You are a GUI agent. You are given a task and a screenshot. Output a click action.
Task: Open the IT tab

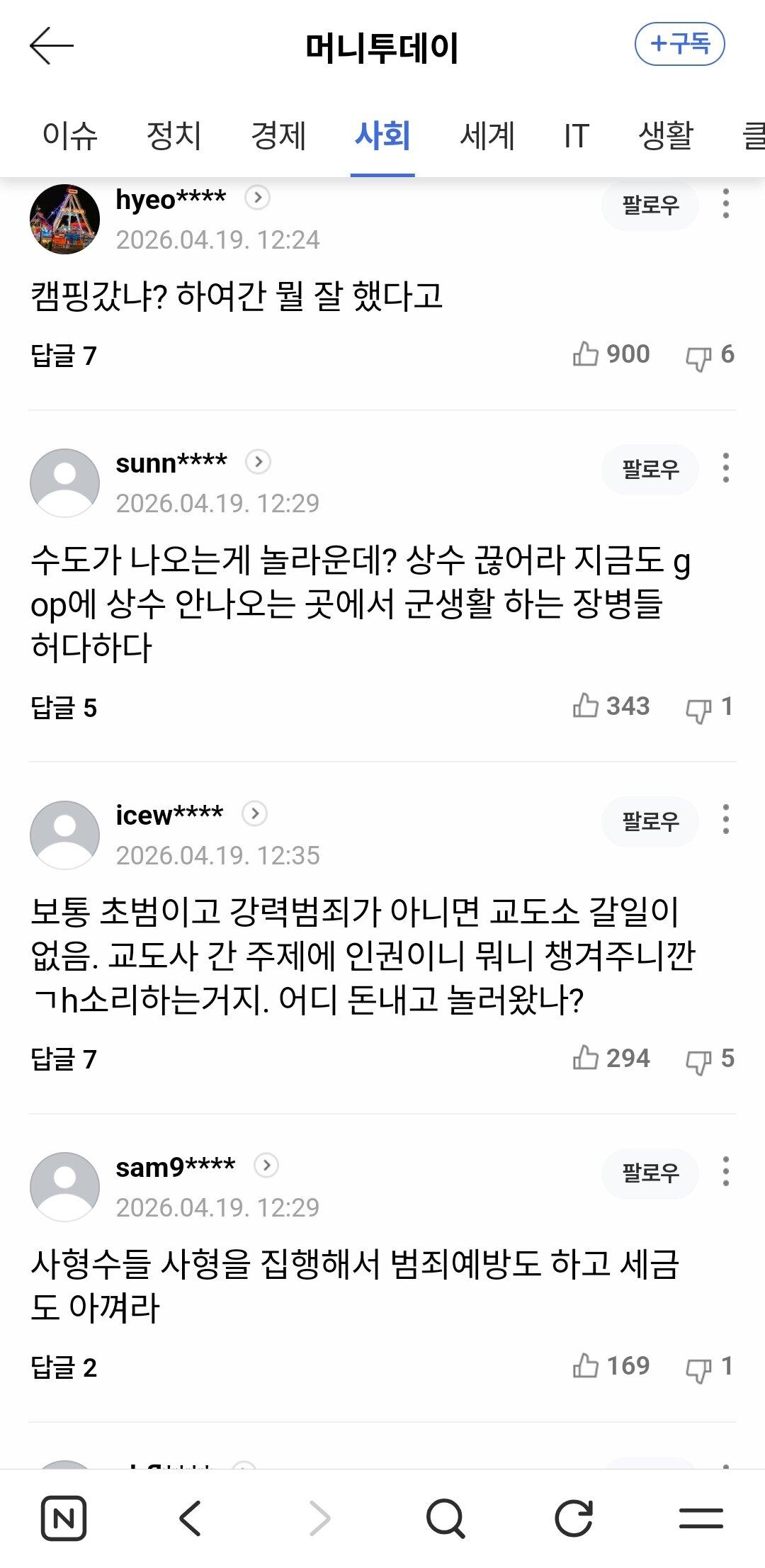[577, 135]
